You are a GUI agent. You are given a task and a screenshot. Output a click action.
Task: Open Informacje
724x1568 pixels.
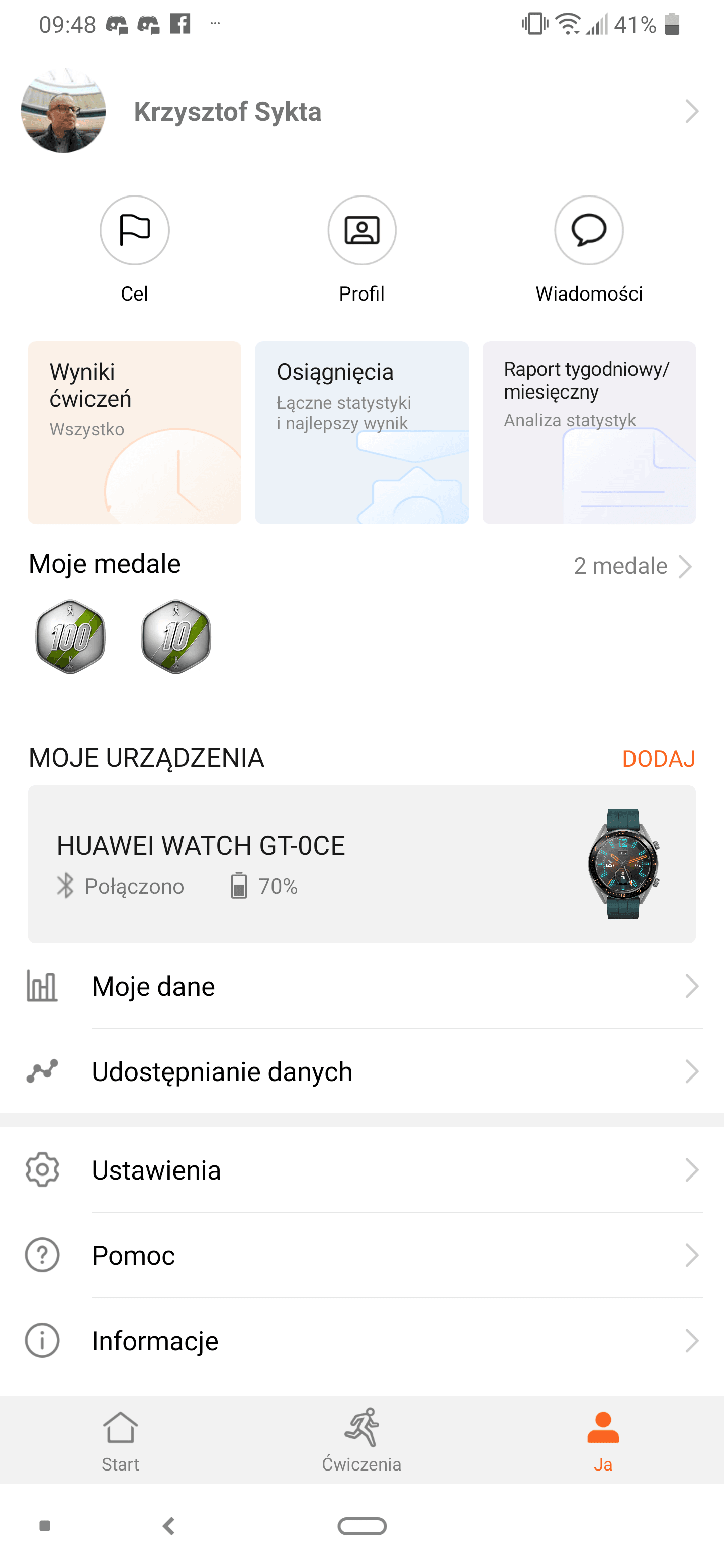tap(361, 1340)
